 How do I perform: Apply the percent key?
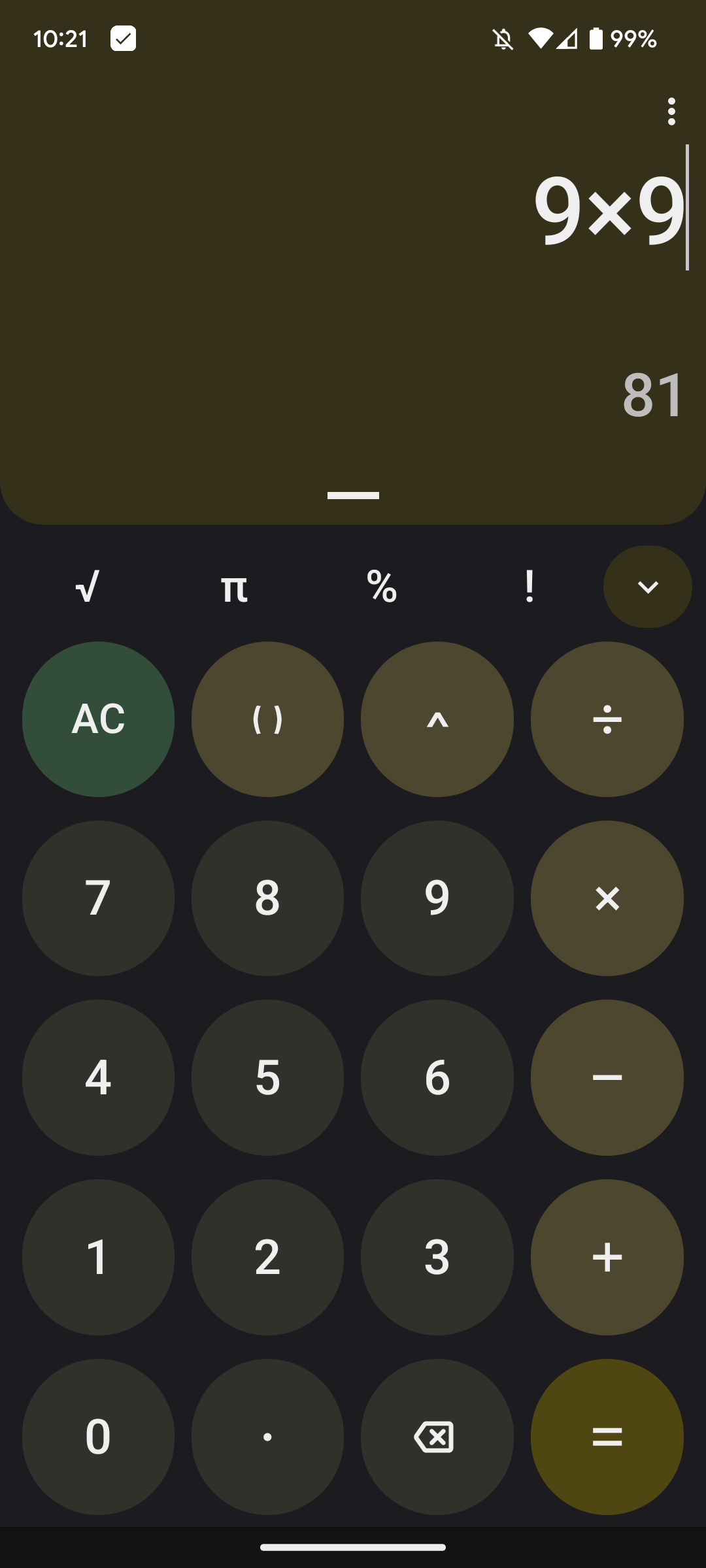pyautogui.click(x=382, y=587)
